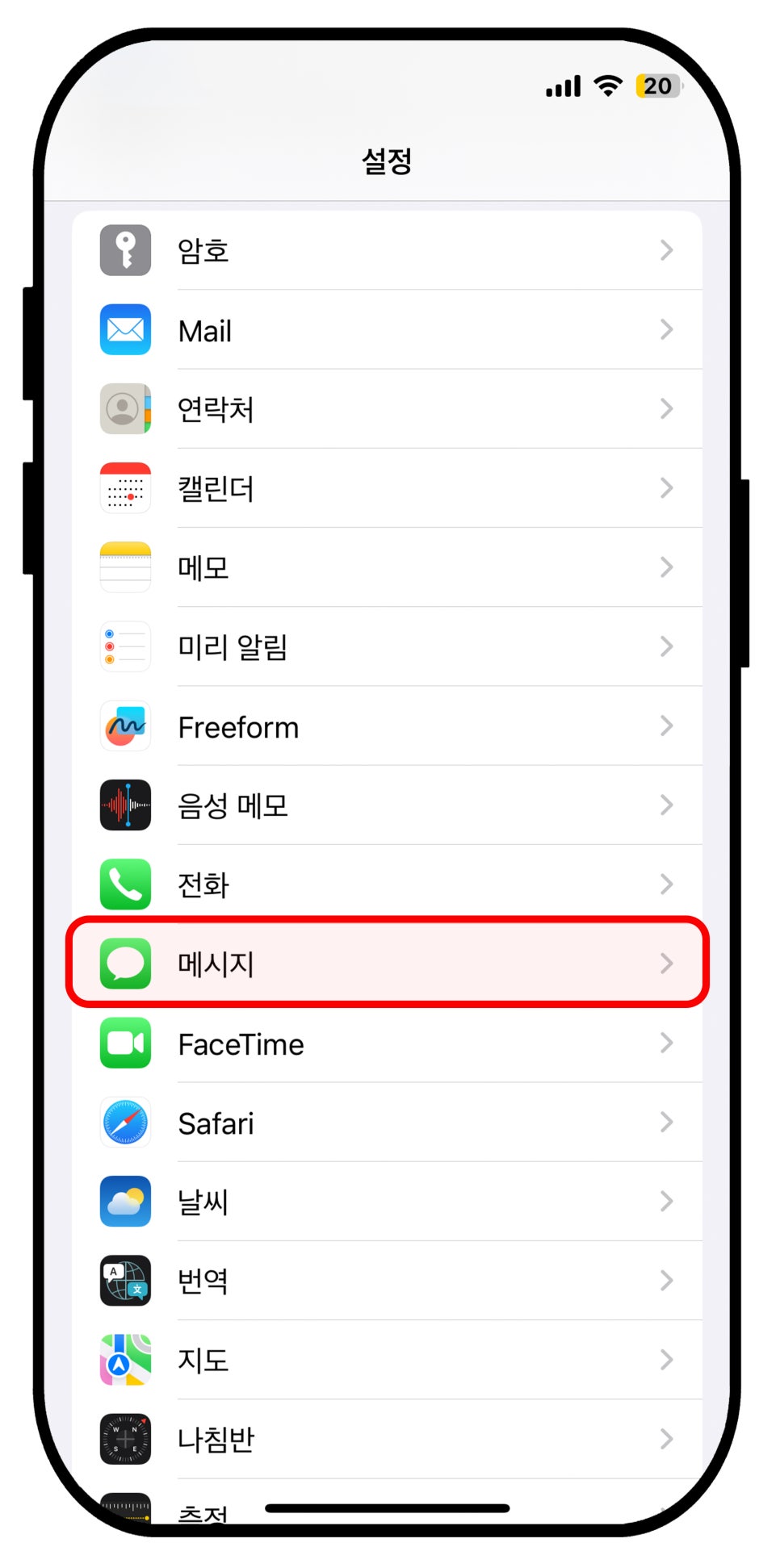Screen dimensions: 780x1568
Task: Tap the Freeform row
Action: tap(387, 725)
